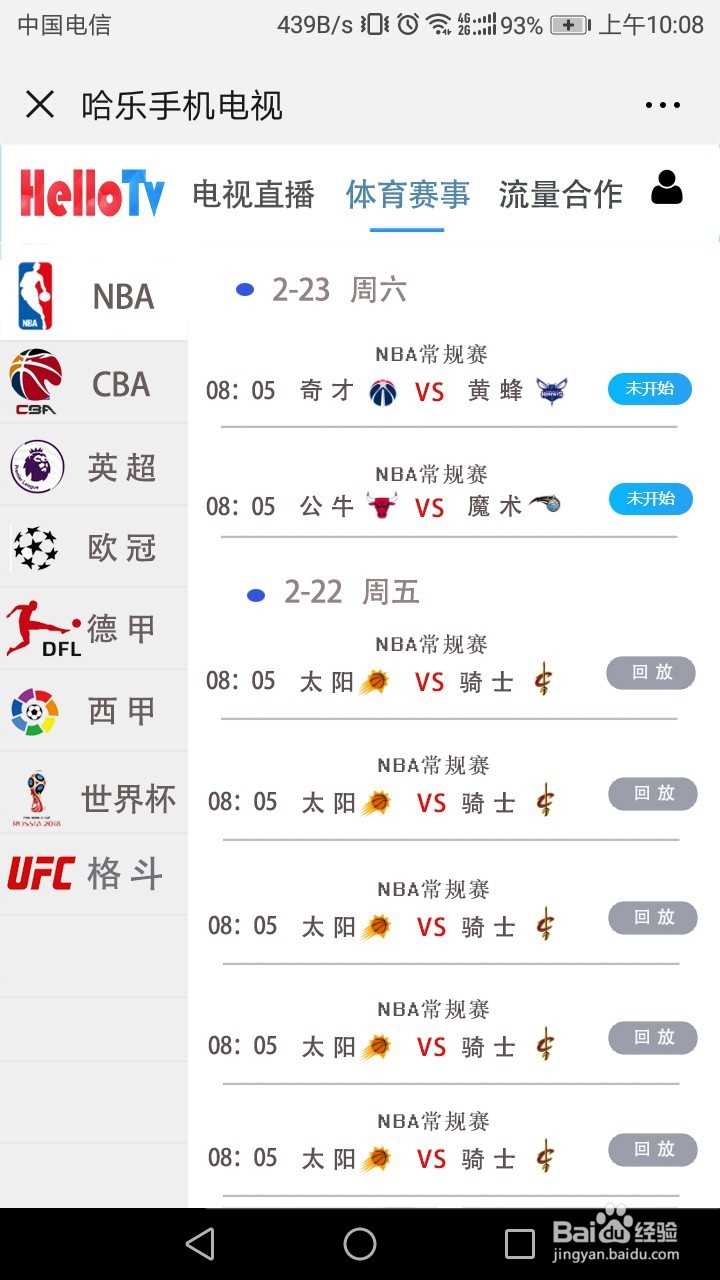Show 欧冠 matches

click(x=94, y=547)
